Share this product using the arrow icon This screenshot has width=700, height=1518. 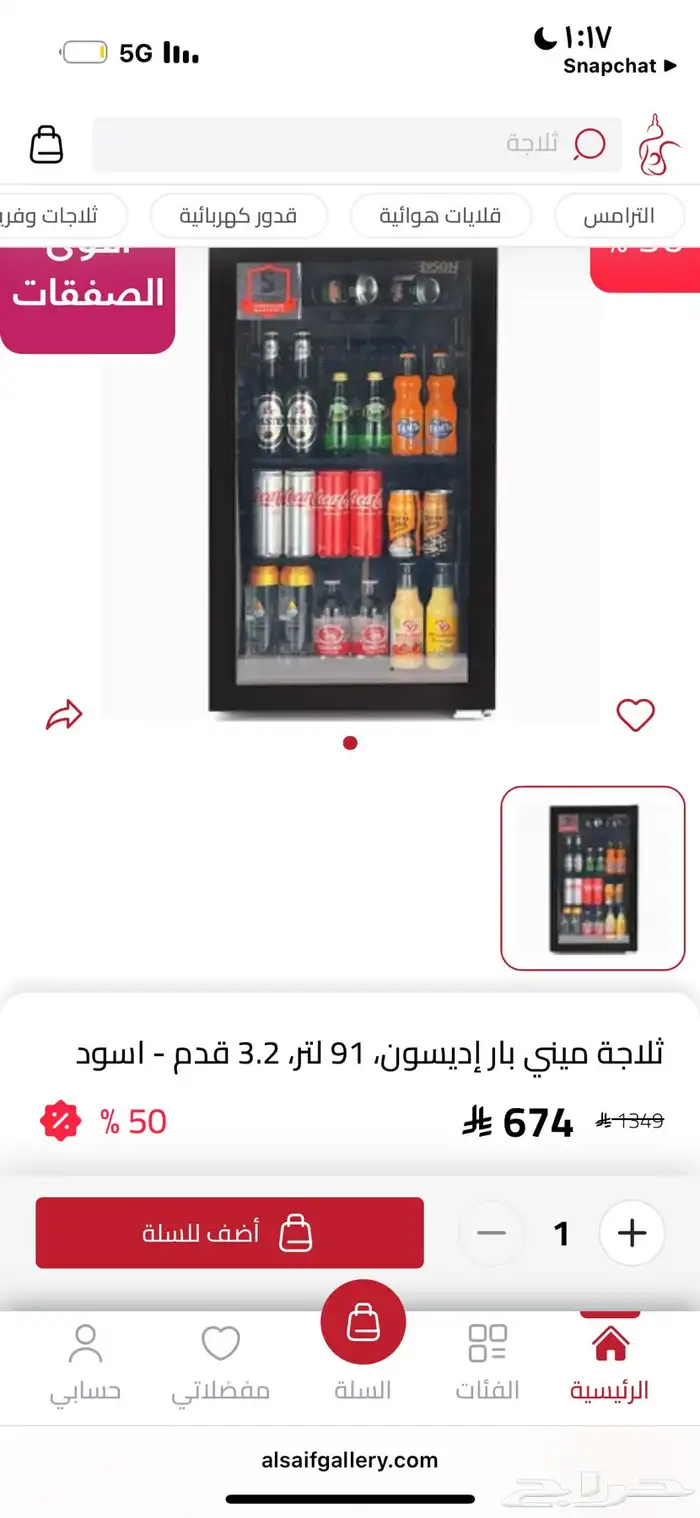coord(65,715)
